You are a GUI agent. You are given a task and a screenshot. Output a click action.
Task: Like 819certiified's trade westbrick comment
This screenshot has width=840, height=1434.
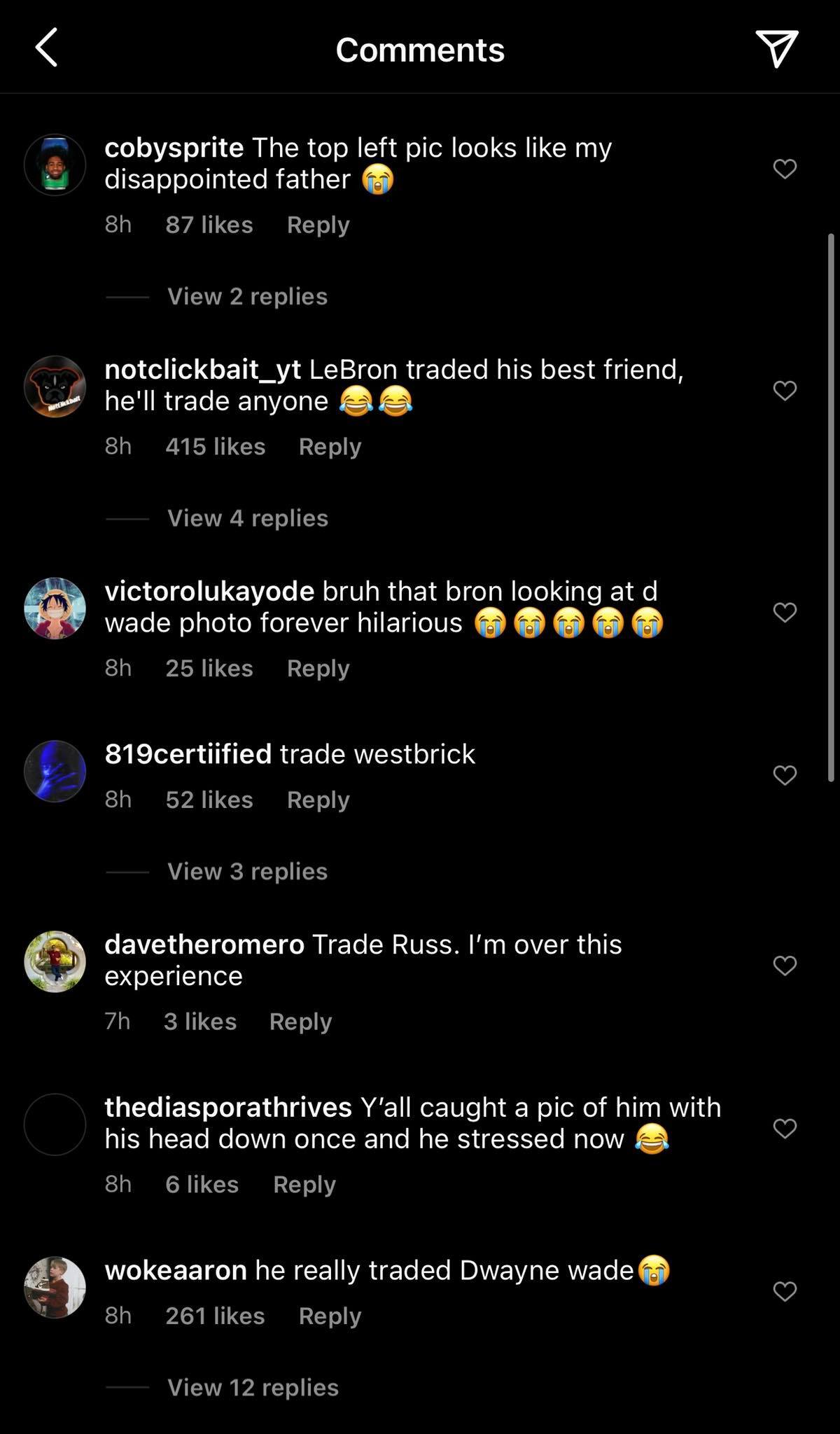(x=785, y=775)
